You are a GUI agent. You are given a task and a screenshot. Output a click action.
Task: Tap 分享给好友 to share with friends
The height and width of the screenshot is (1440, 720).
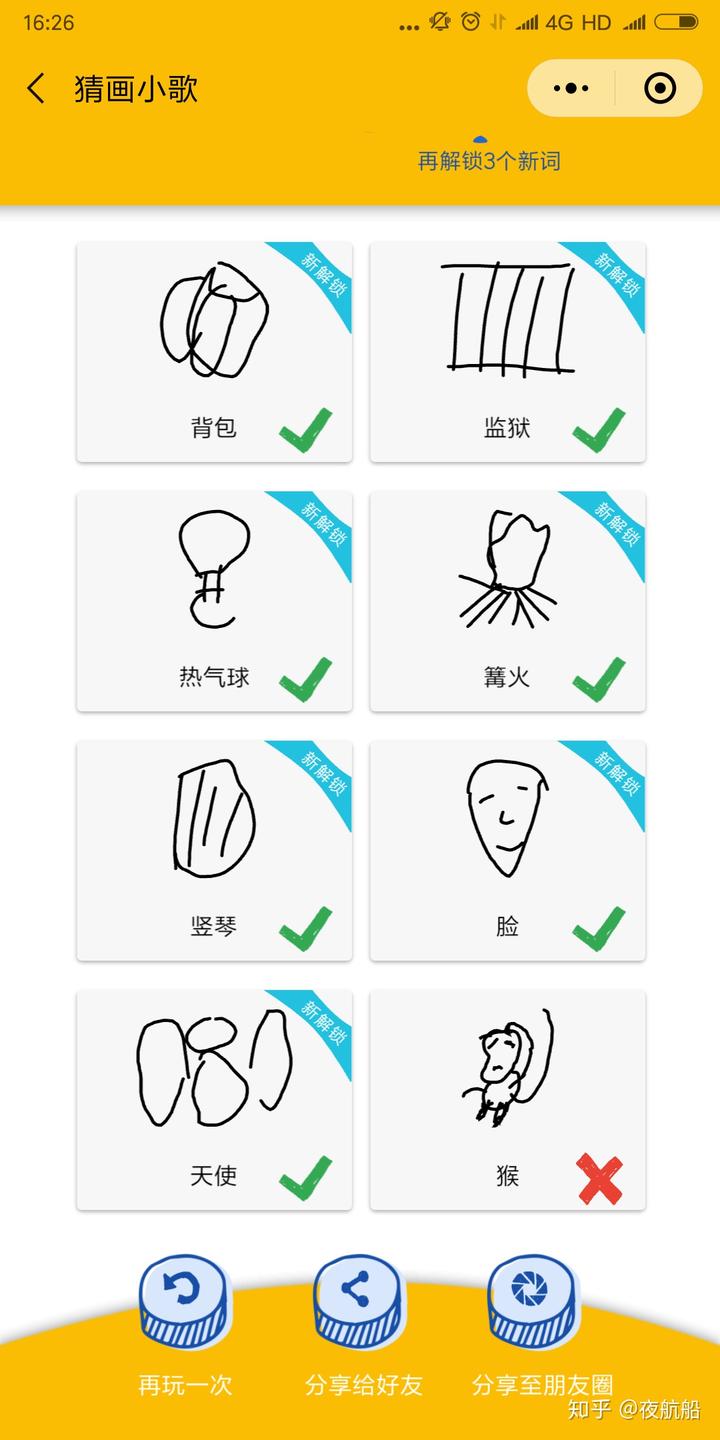coord(360,1300)
